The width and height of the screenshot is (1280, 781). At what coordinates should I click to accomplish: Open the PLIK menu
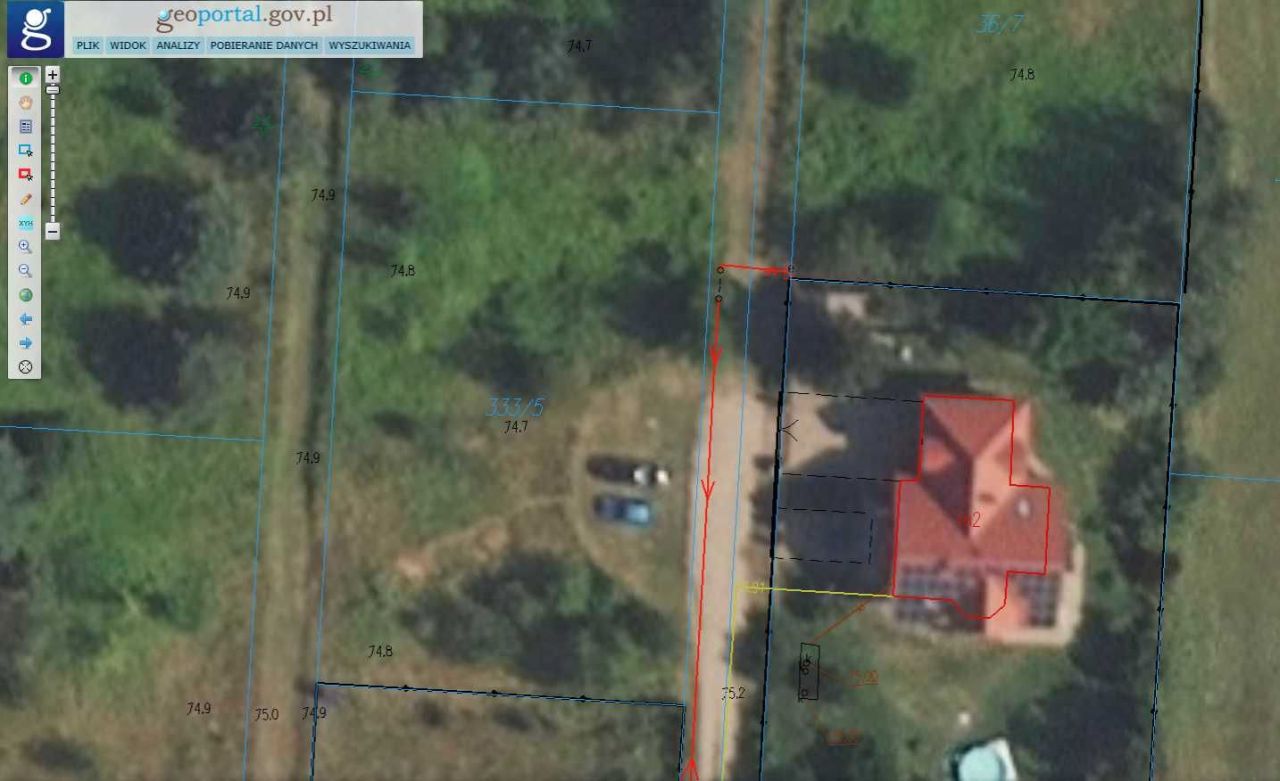coord(88,45)
